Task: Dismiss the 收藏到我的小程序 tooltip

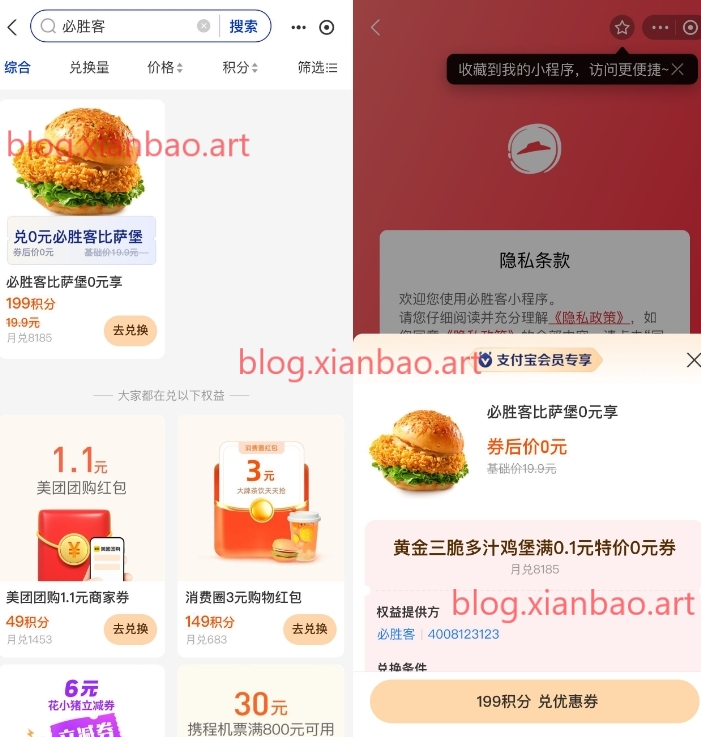Action: (678, 69)
